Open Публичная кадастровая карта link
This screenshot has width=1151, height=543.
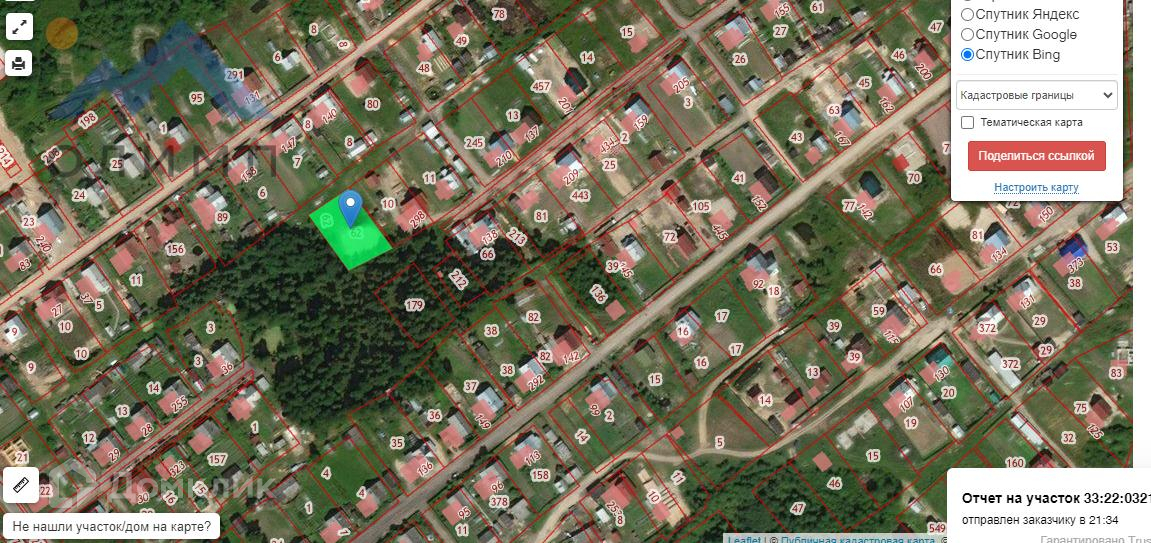point(858,540)
